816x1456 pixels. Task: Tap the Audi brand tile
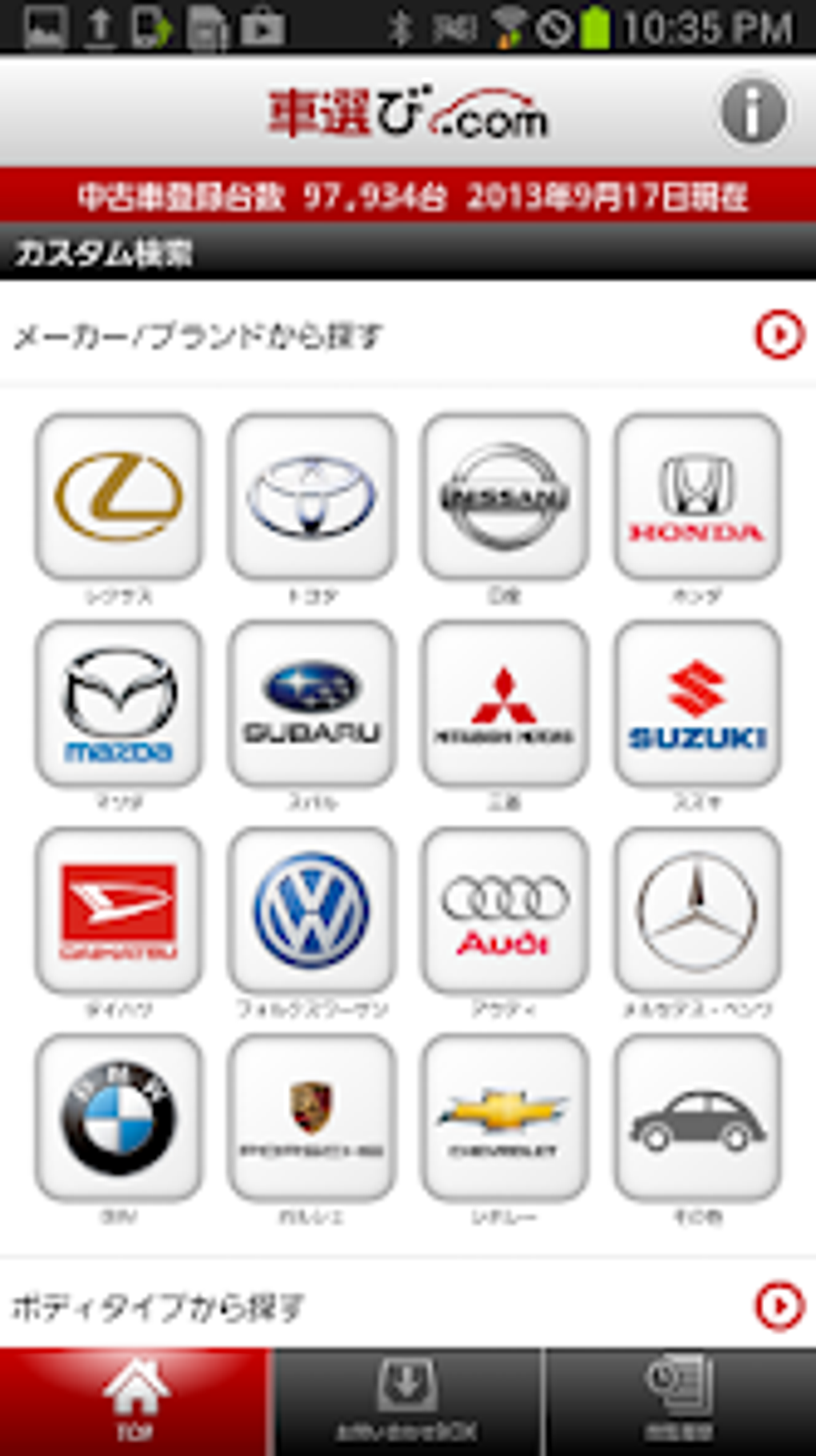[x=504, y=910]
